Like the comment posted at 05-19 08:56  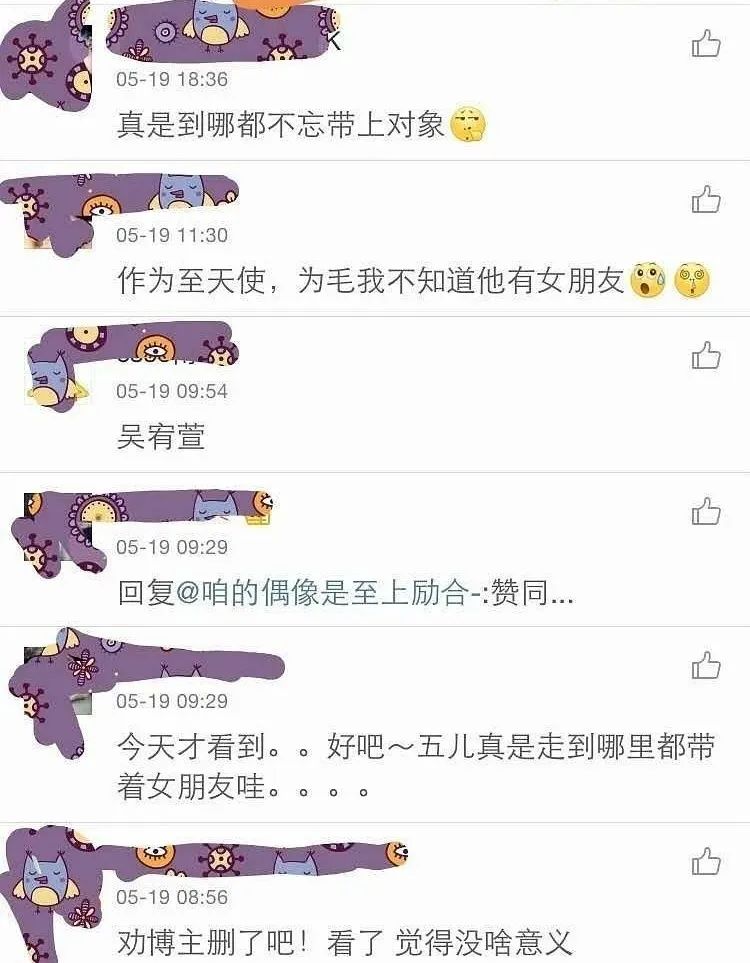click(x=706, y=862)
